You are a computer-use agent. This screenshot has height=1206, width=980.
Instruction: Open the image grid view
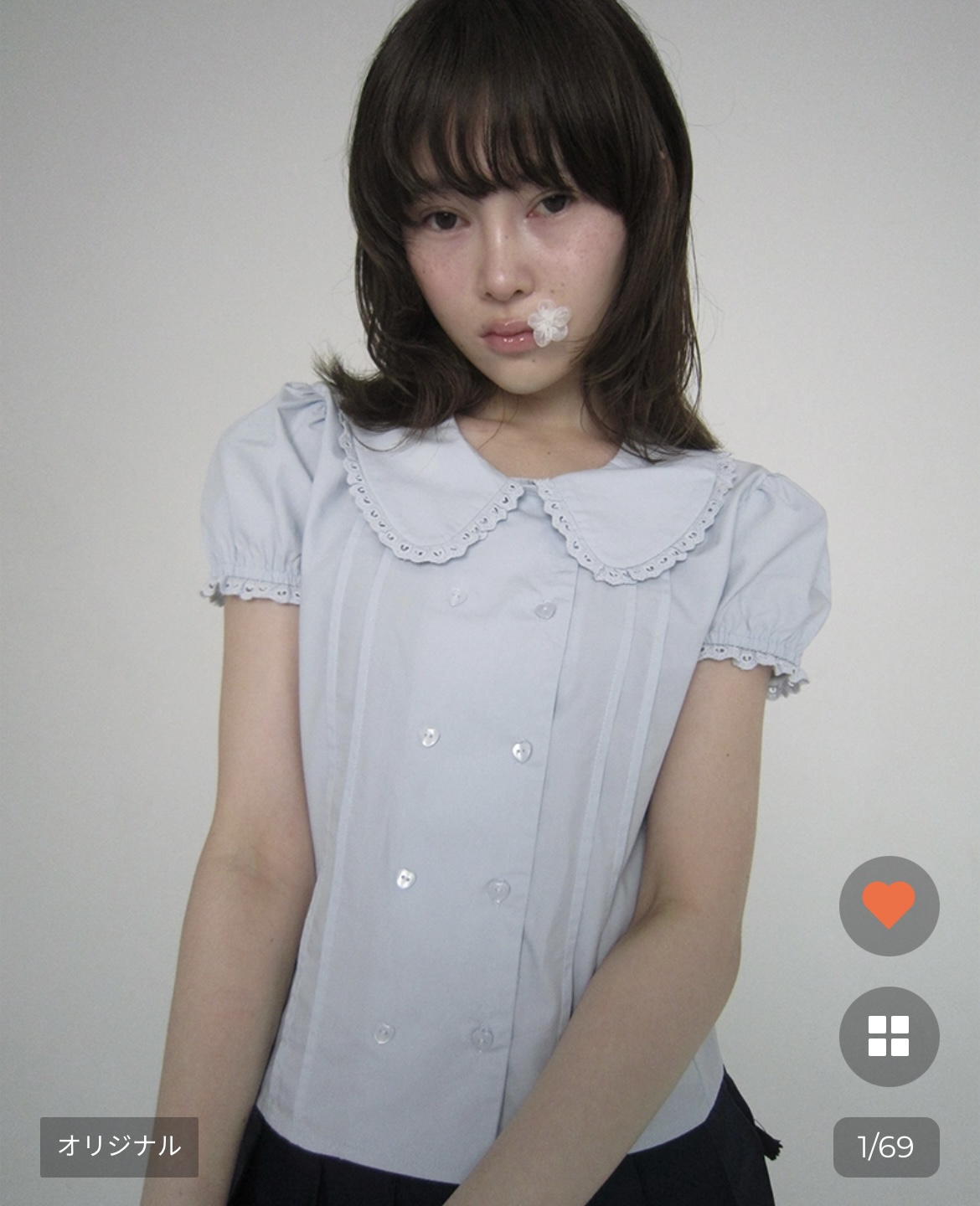pos(889,1036)
